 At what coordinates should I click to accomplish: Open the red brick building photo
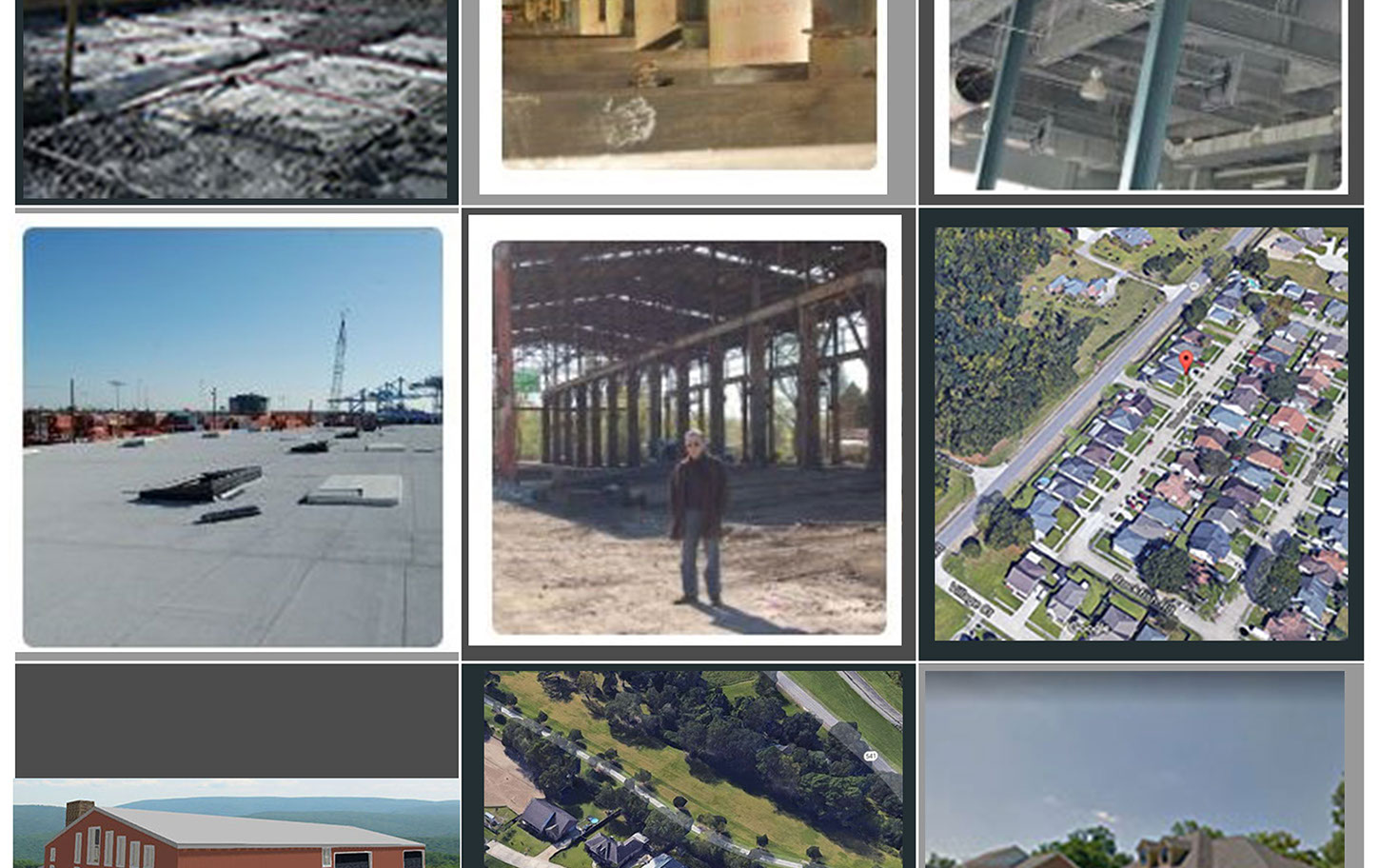(236, 823)
